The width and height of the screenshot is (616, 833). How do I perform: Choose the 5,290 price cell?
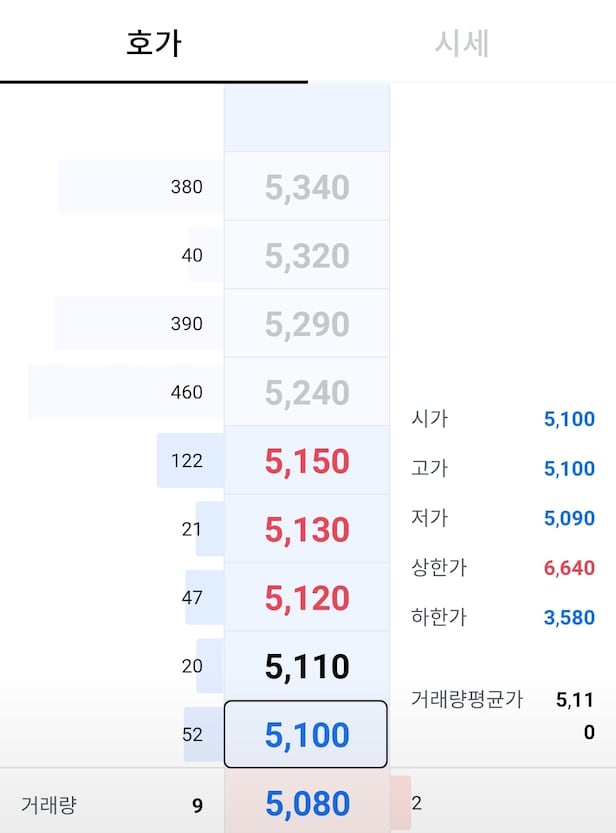tap(307, 324)
